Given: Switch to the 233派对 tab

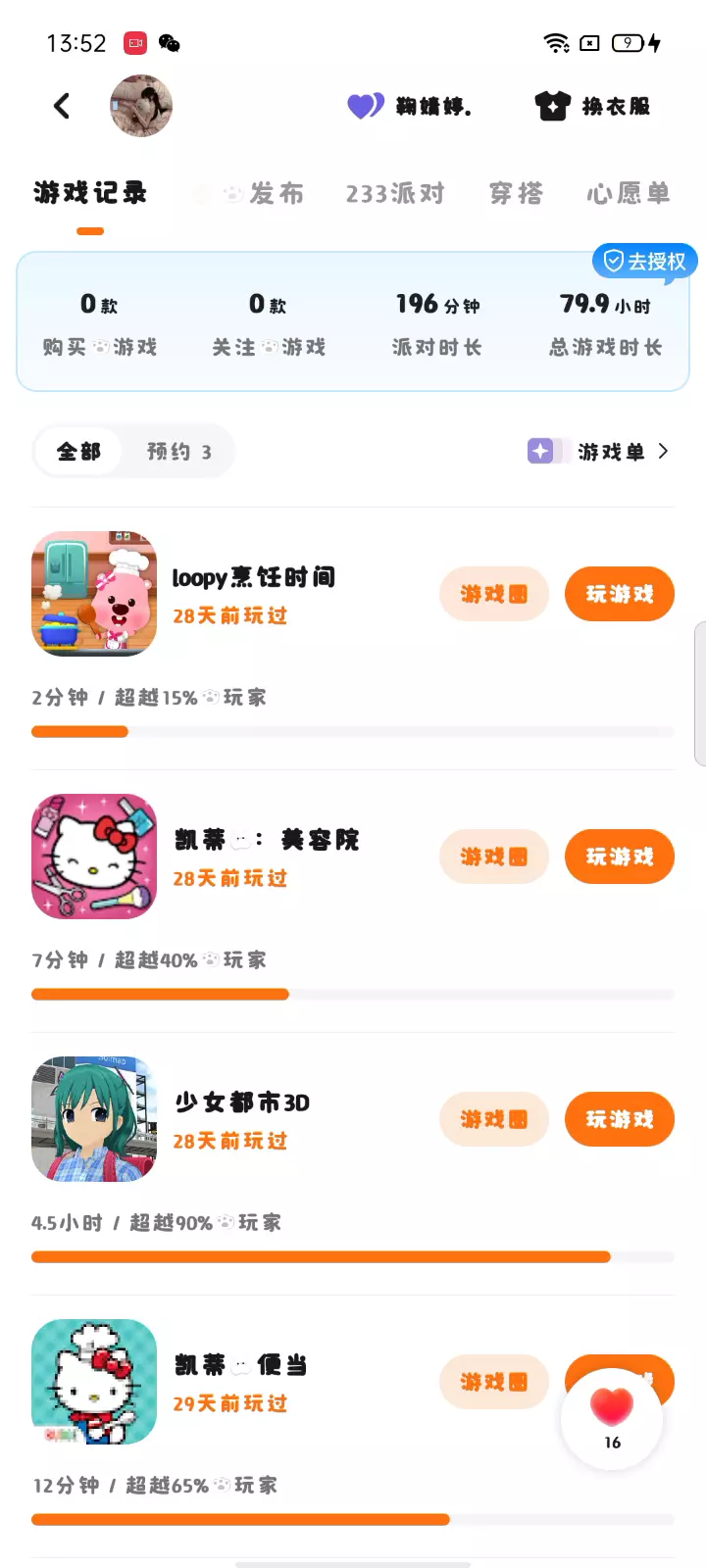Looking at the screenshot, I should (x=395, y=194).
